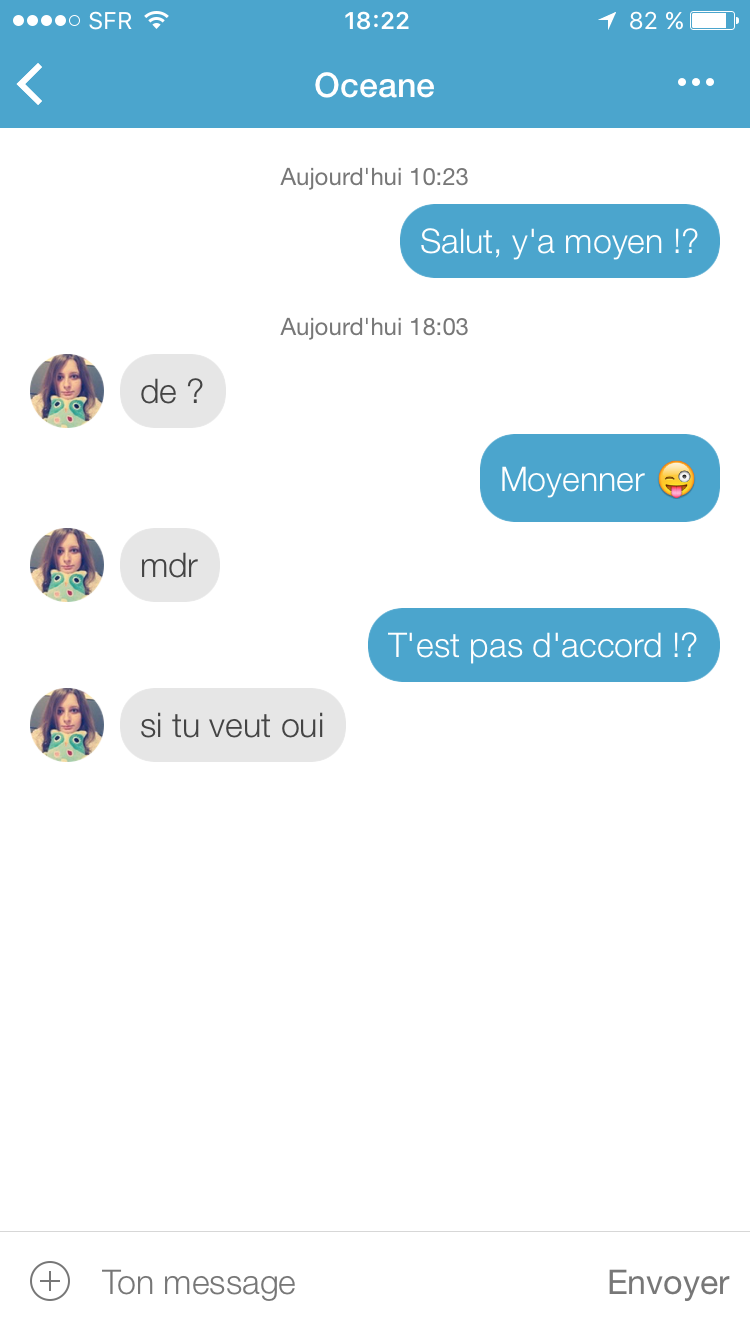Go back from the Oceane chat
The image size is (750, 1334).
[x=31, y=84]
